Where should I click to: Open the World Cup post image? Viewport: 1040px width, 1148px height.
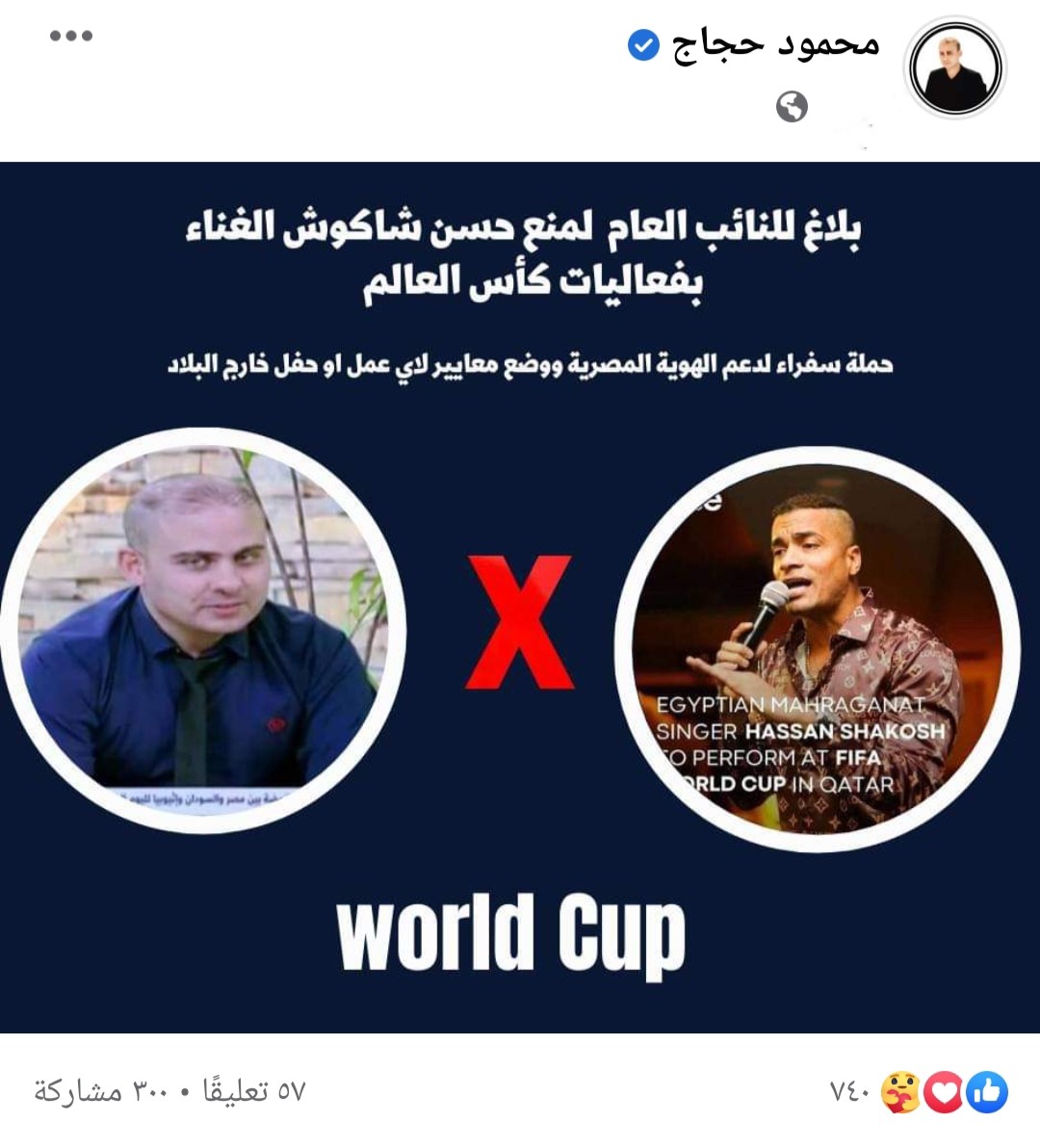click(520, 597)
